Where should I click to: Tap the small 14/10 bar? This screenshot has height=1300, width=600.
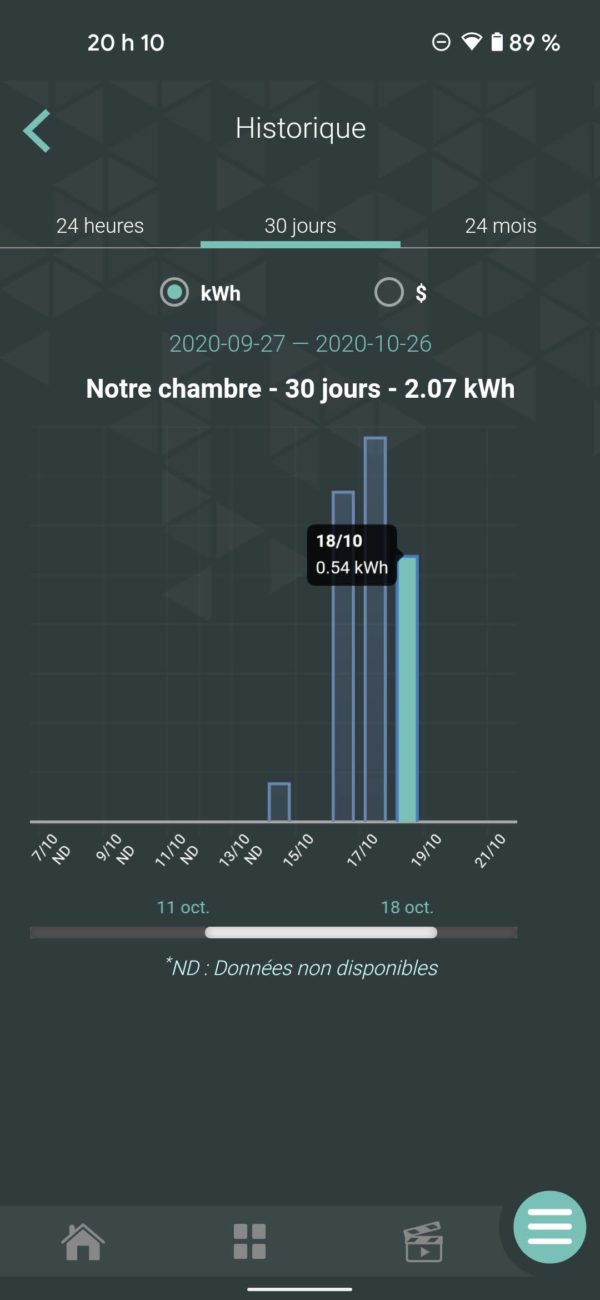point(279,802)
